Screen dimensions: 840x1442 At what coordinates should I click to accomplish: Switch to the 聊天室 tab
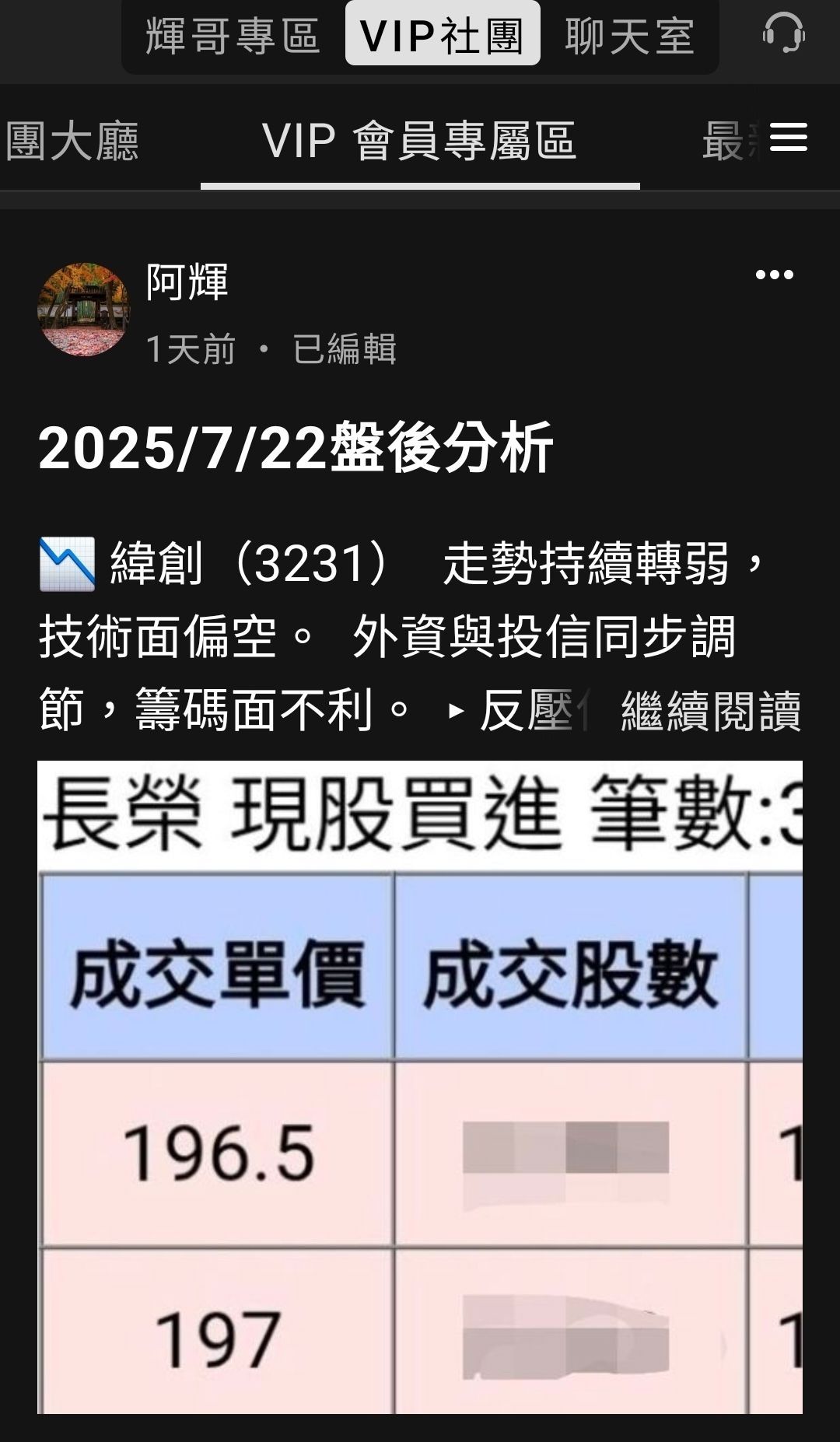click(x=629, y=36)
